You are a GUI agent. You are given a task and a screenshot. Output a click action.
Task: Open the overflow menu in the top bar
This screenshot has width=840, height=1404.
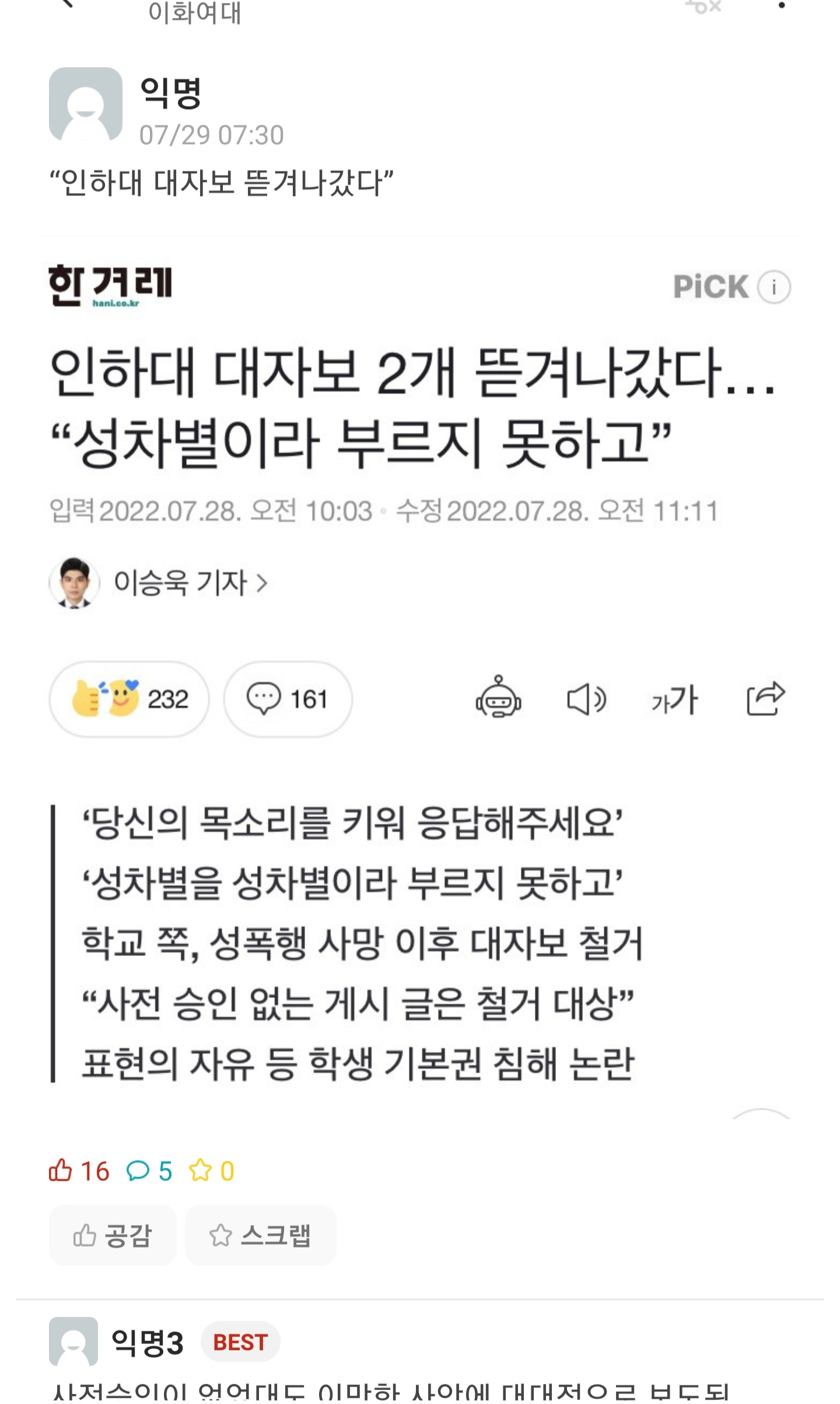click(x=781, y=6)
